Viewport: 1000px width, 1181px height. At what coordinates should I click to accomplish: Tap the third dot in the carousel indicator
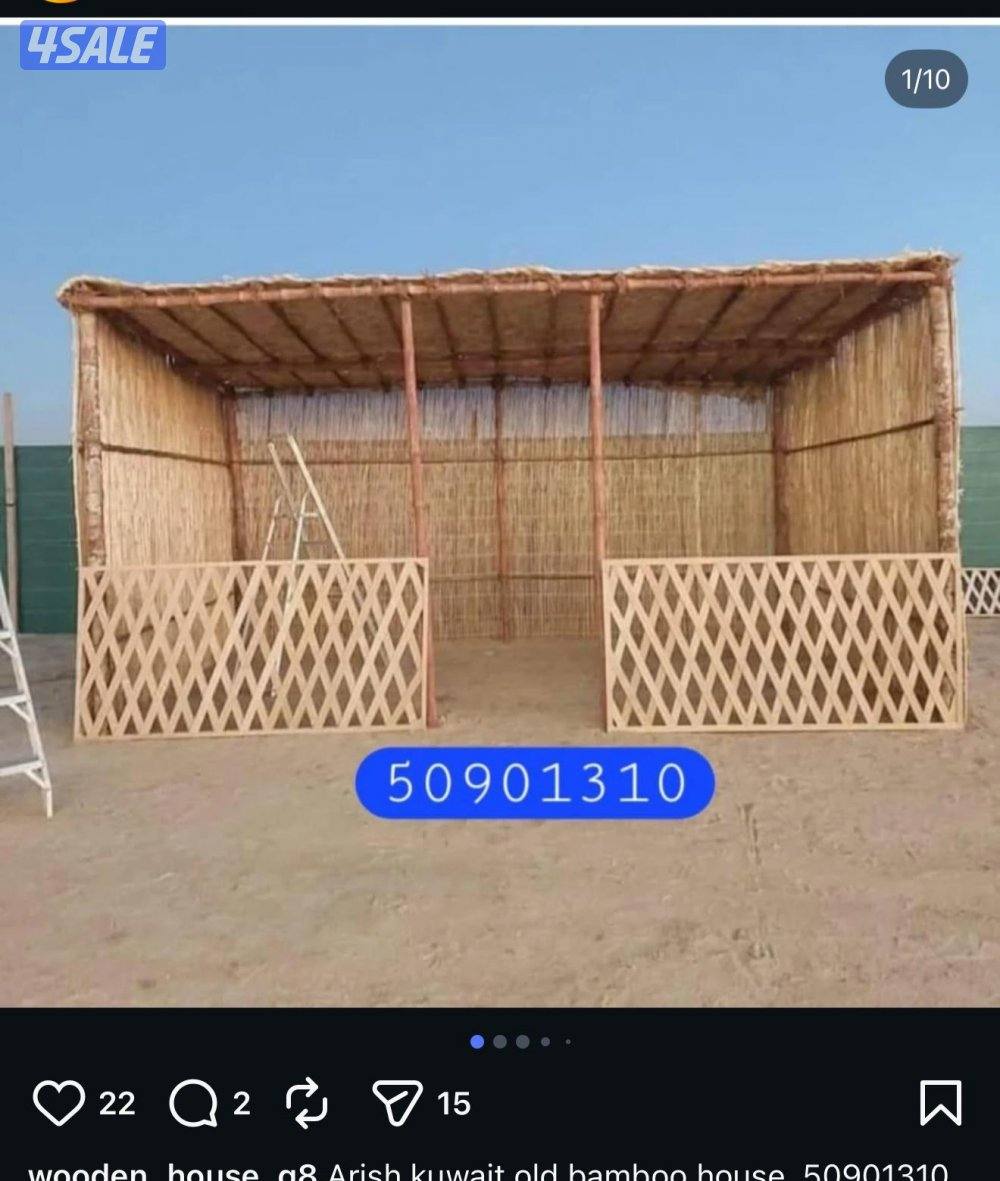click(x=520, y=1042)
